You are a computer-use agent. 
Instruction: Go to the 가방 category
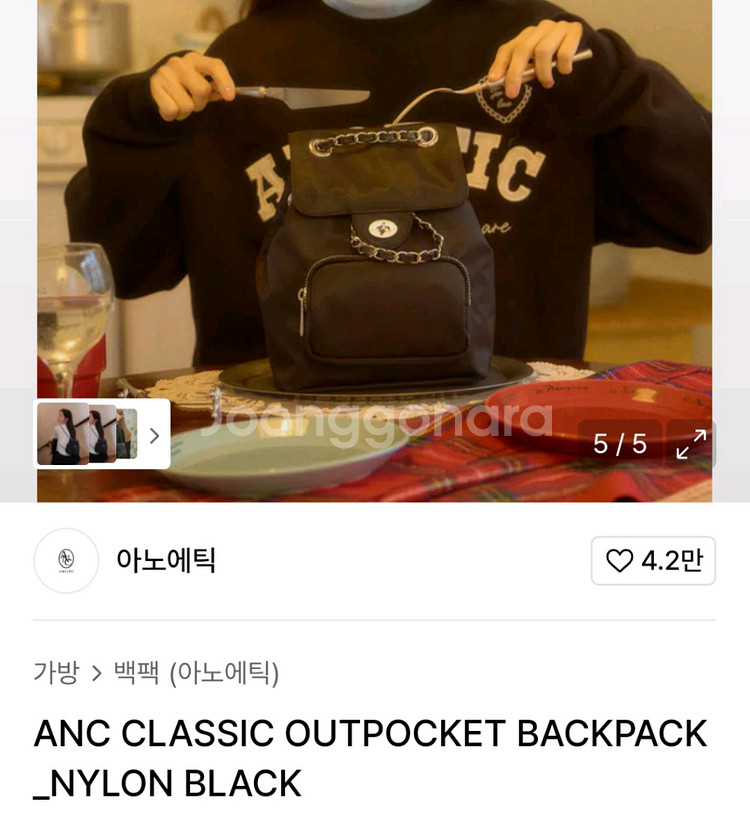pyautogui.click(x=56, y=673)
